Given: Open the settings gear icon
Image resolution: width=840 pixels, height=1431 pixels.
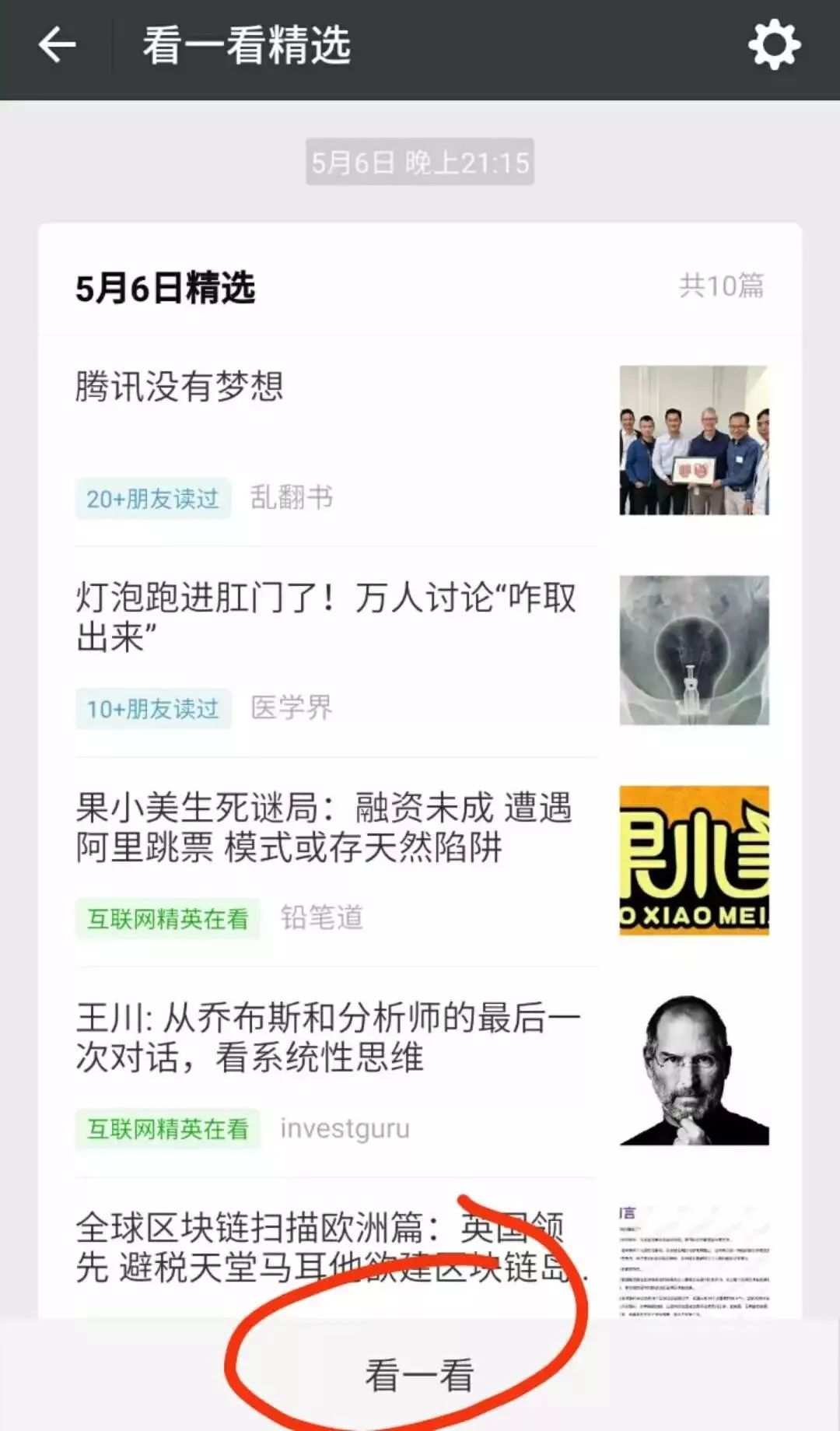Looking at the screenshot, I should coord(774,45).
